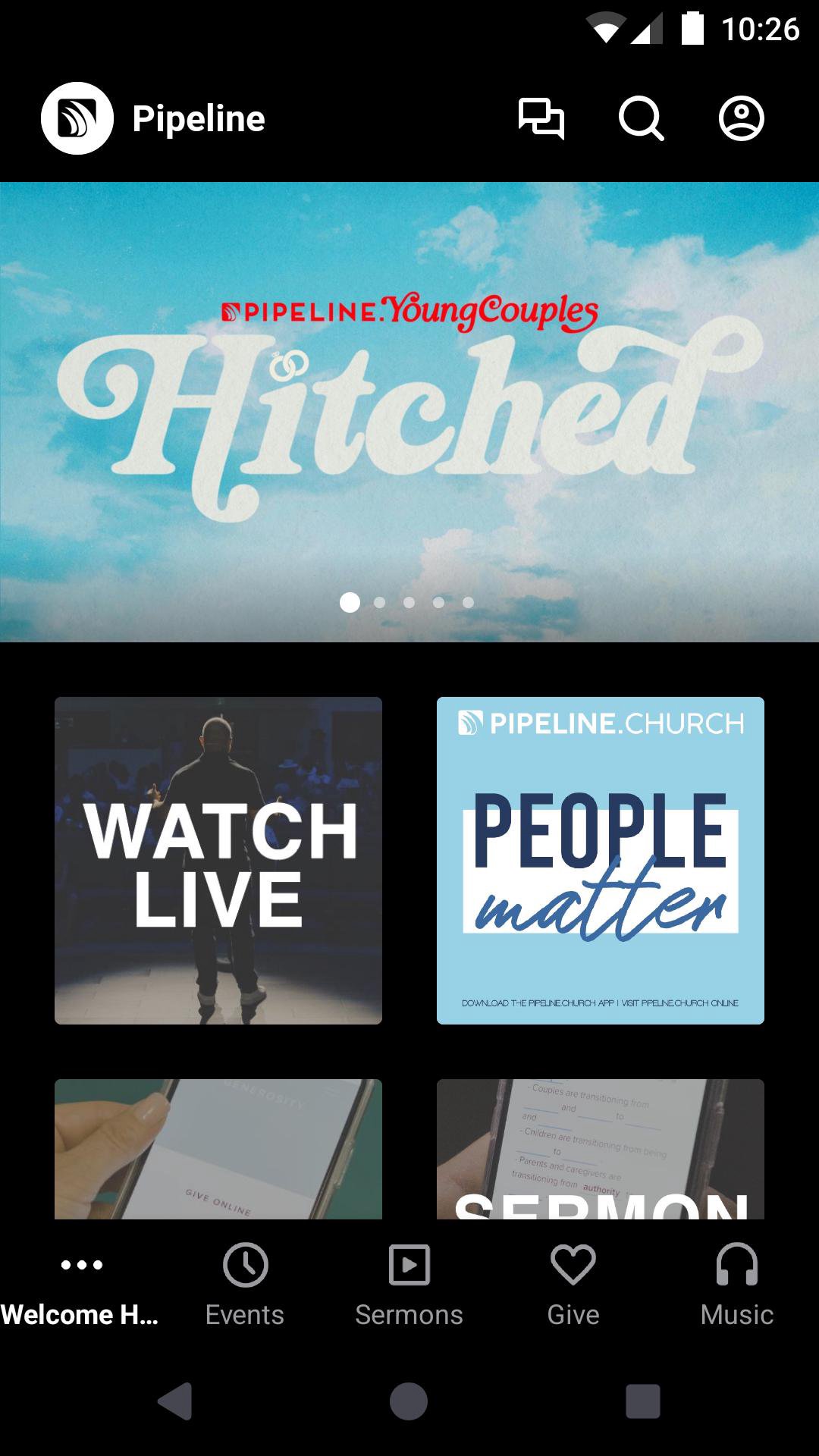Viewport: 819px width, 1456px height.
Task: Open the search icon
Action: coord(641,118)
